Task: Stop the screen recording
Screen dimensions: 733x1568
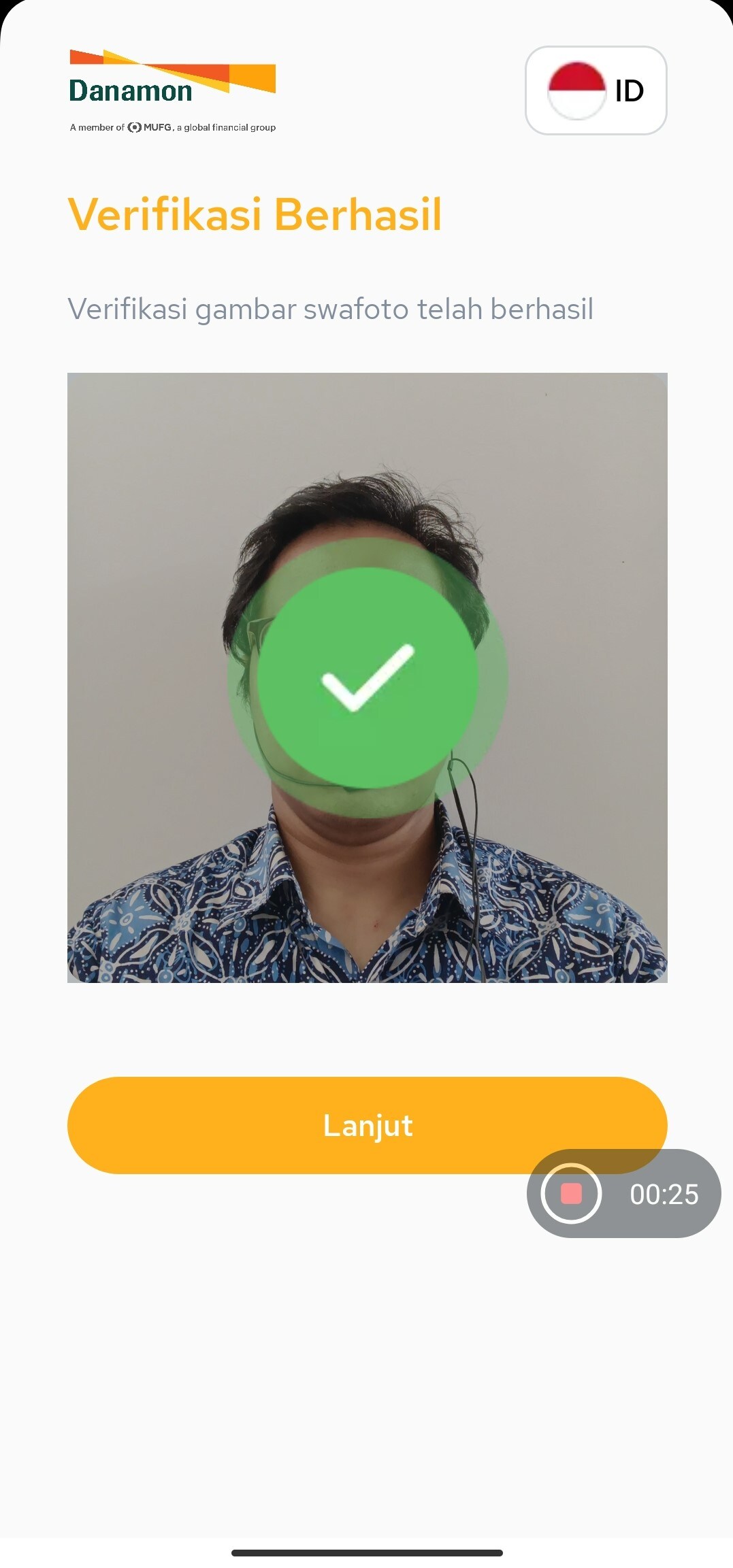Action: tap(571, 1193)
